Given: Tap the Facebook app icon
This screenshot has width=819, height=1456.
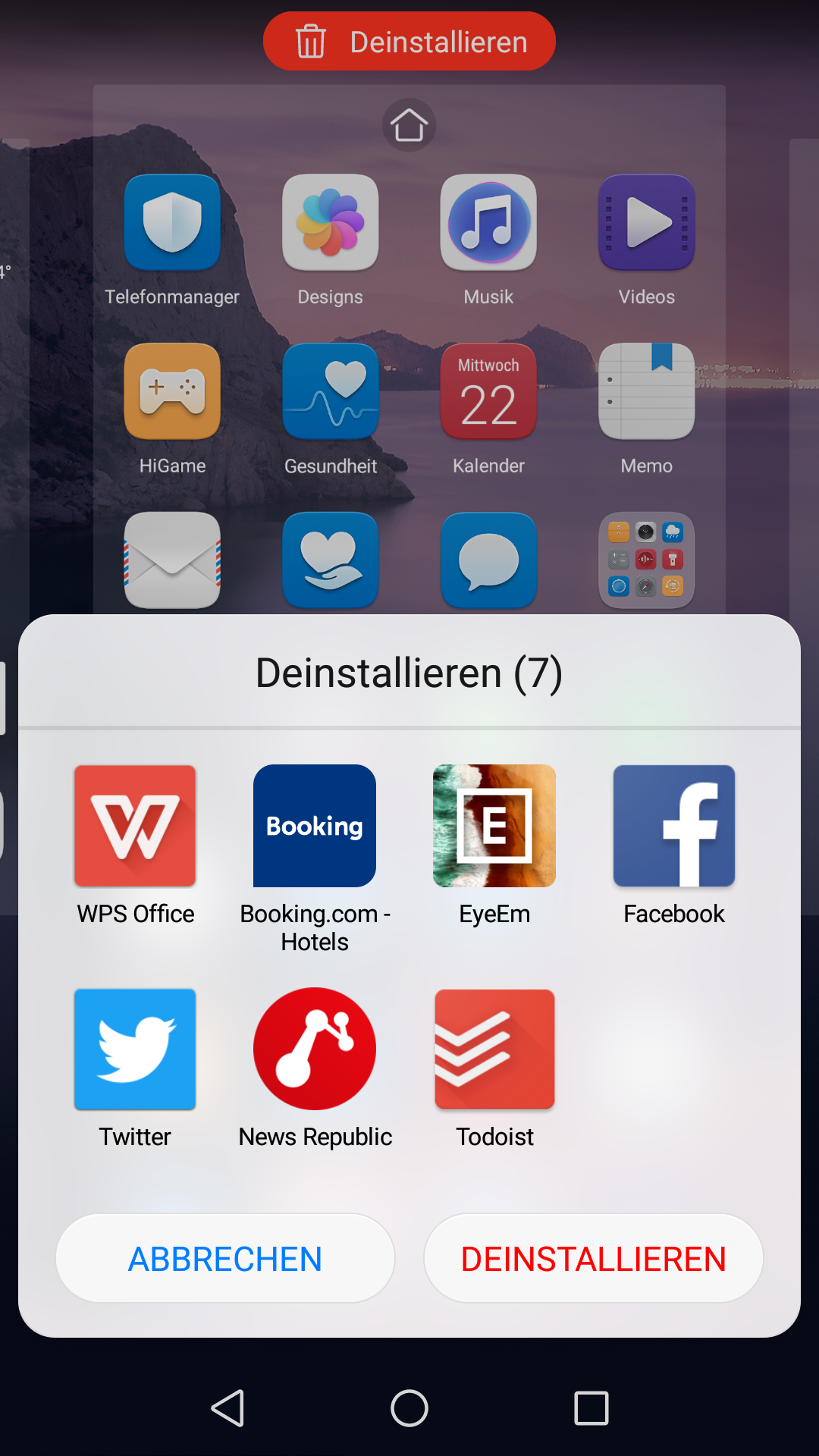Looking at the screenshot, I should [674, 826].
